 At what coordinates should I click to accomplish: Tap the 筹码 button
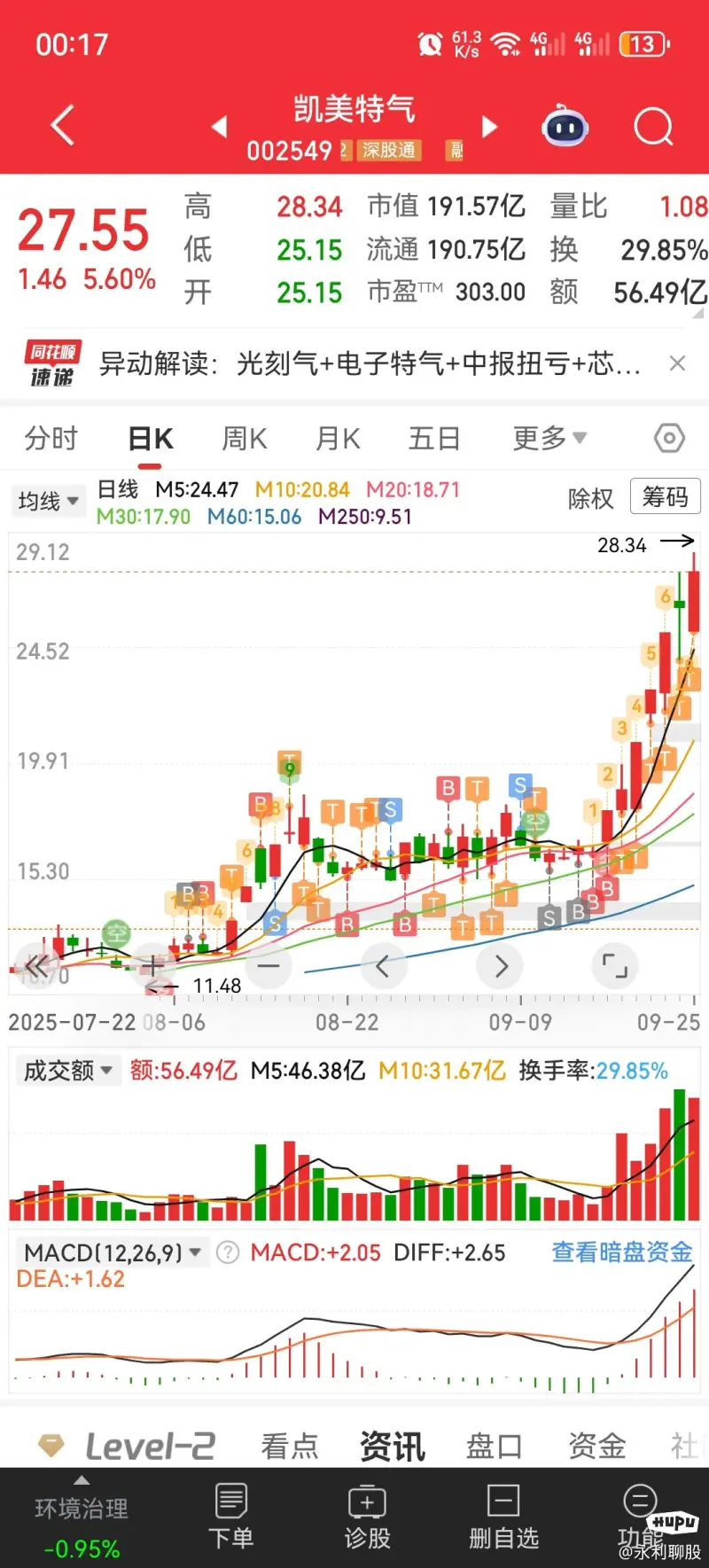(665, 497)
